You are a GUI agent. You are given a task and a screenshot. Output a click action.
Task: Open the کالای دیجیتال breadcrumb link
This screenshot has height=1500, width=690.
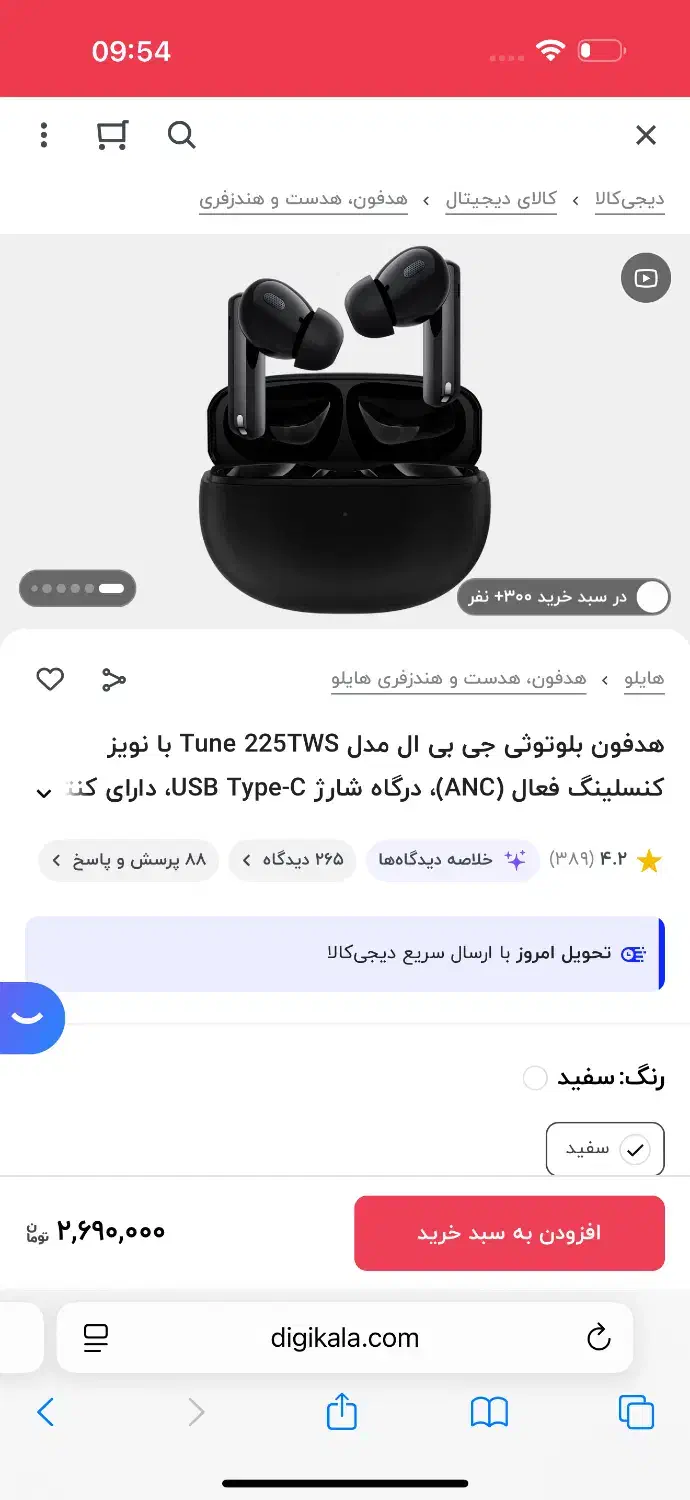pyautogui.click(x=501, y=199)
